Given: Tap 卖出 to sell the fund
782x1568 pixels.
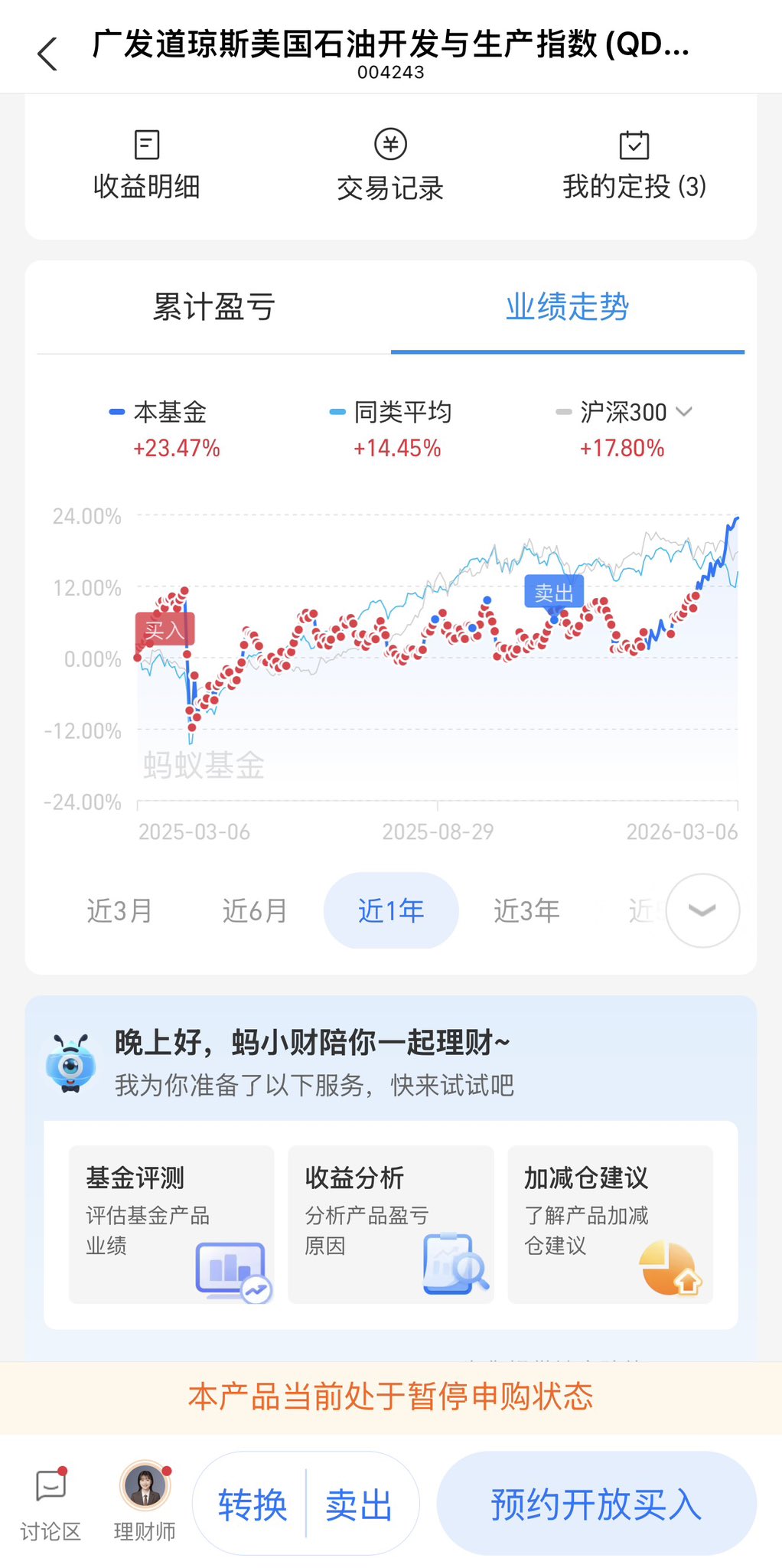Looking at the screenshot, I should pos(359,1504).
